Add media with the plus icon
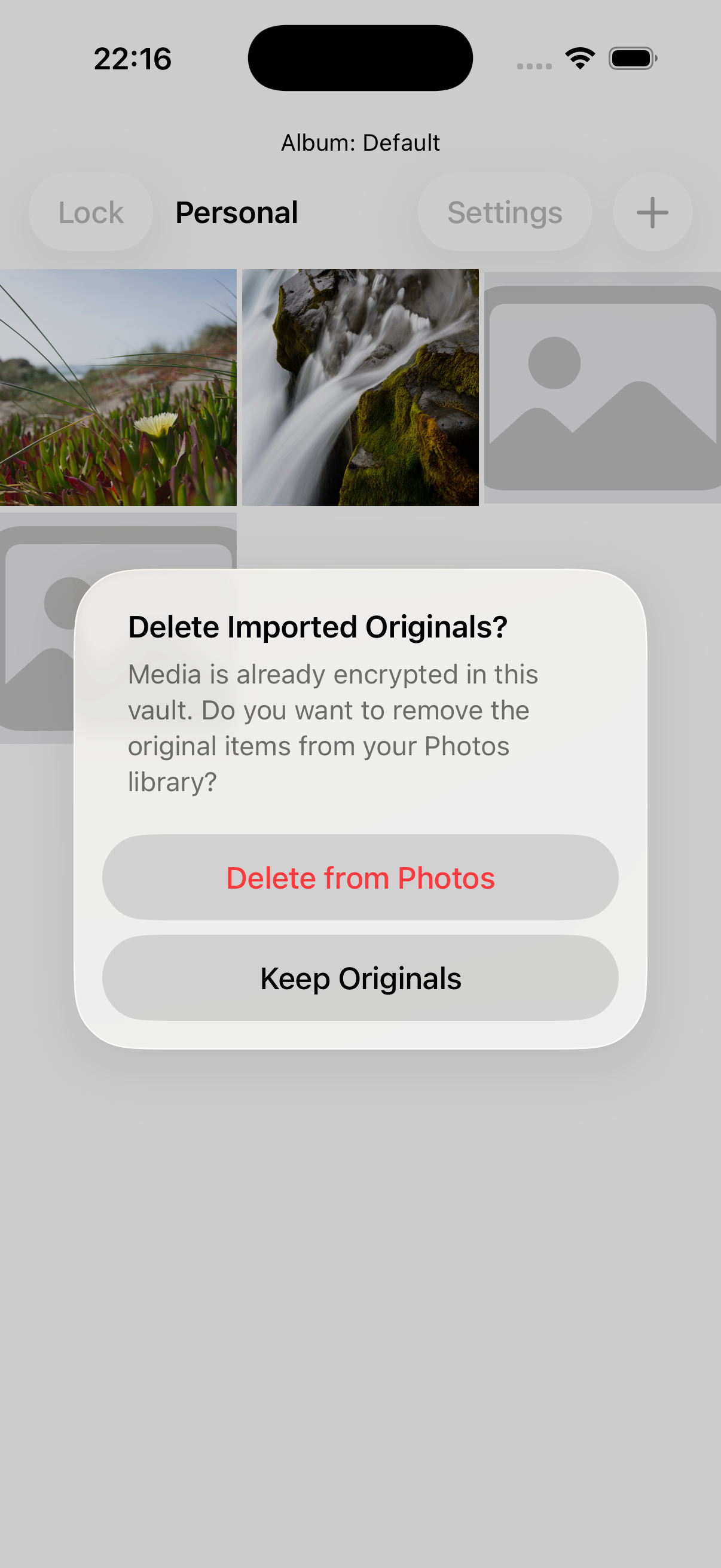This screenshot has height=1568, width=721. click(652, 212)
